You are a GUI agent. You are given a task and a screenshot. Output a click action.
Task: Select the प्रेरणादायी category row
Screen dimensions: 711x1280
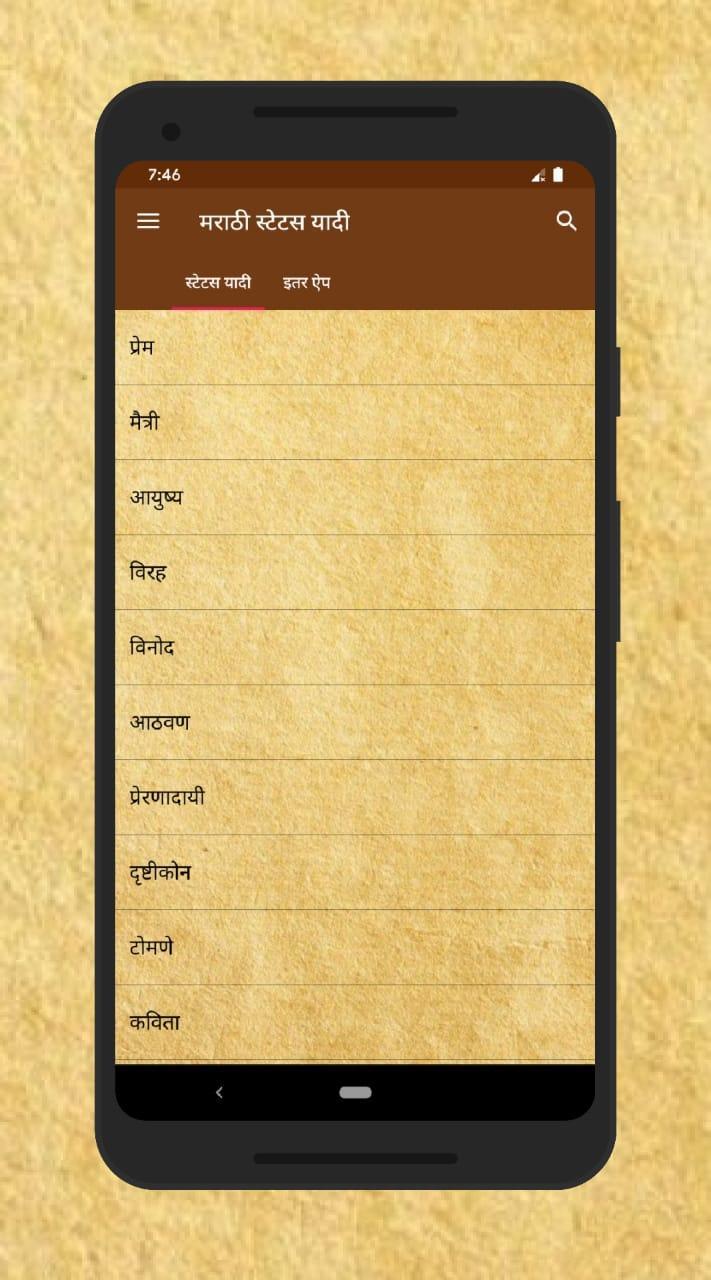pyautogui.click(x=355, y=798)
